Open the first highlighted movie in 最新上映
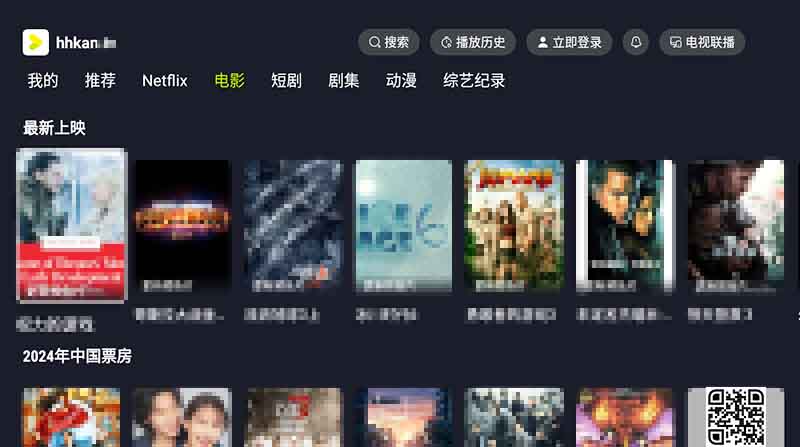800x447 pixels. (72, 225)
